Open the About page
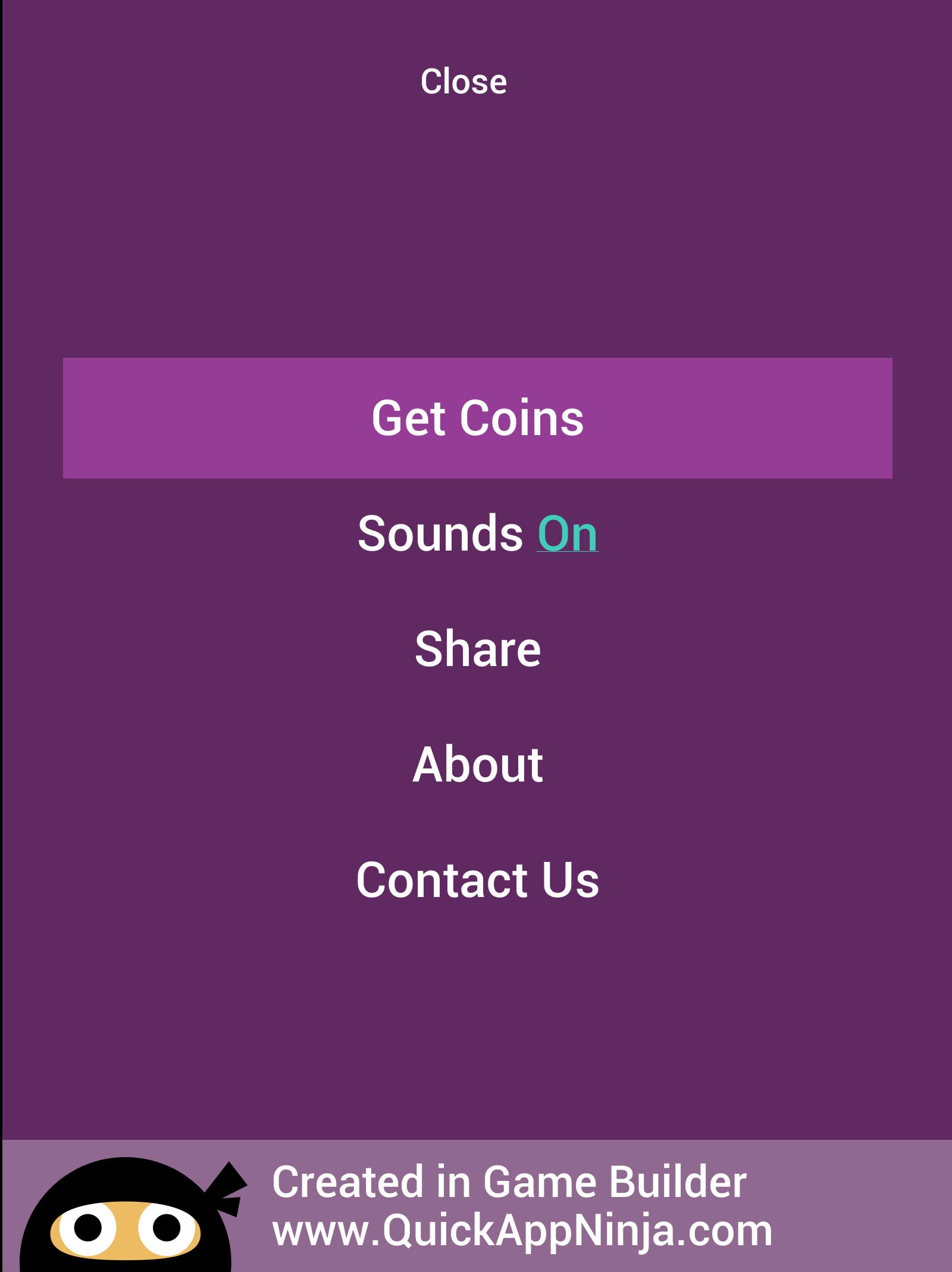Viewport: 952px width, 1272px height. [x=477, y=764]
